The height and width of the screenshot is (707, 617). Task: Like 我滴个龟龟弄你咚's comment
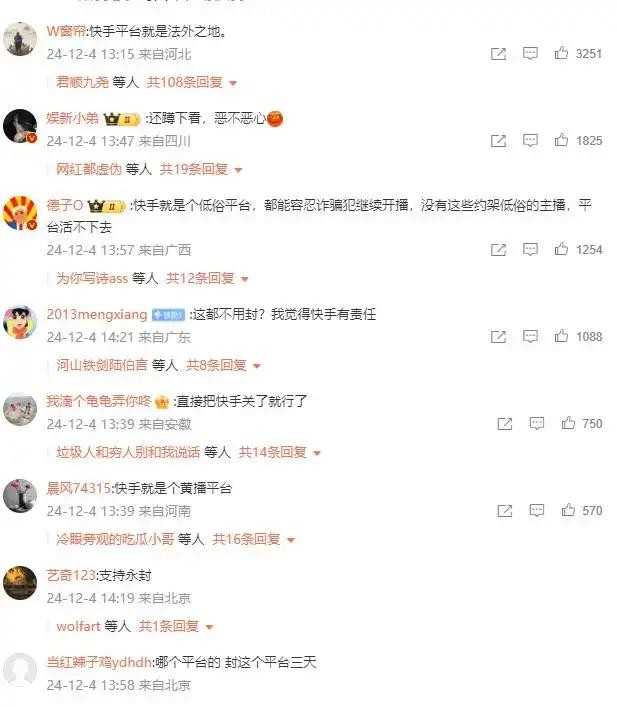pyautogui.click(x=568, y=424)
